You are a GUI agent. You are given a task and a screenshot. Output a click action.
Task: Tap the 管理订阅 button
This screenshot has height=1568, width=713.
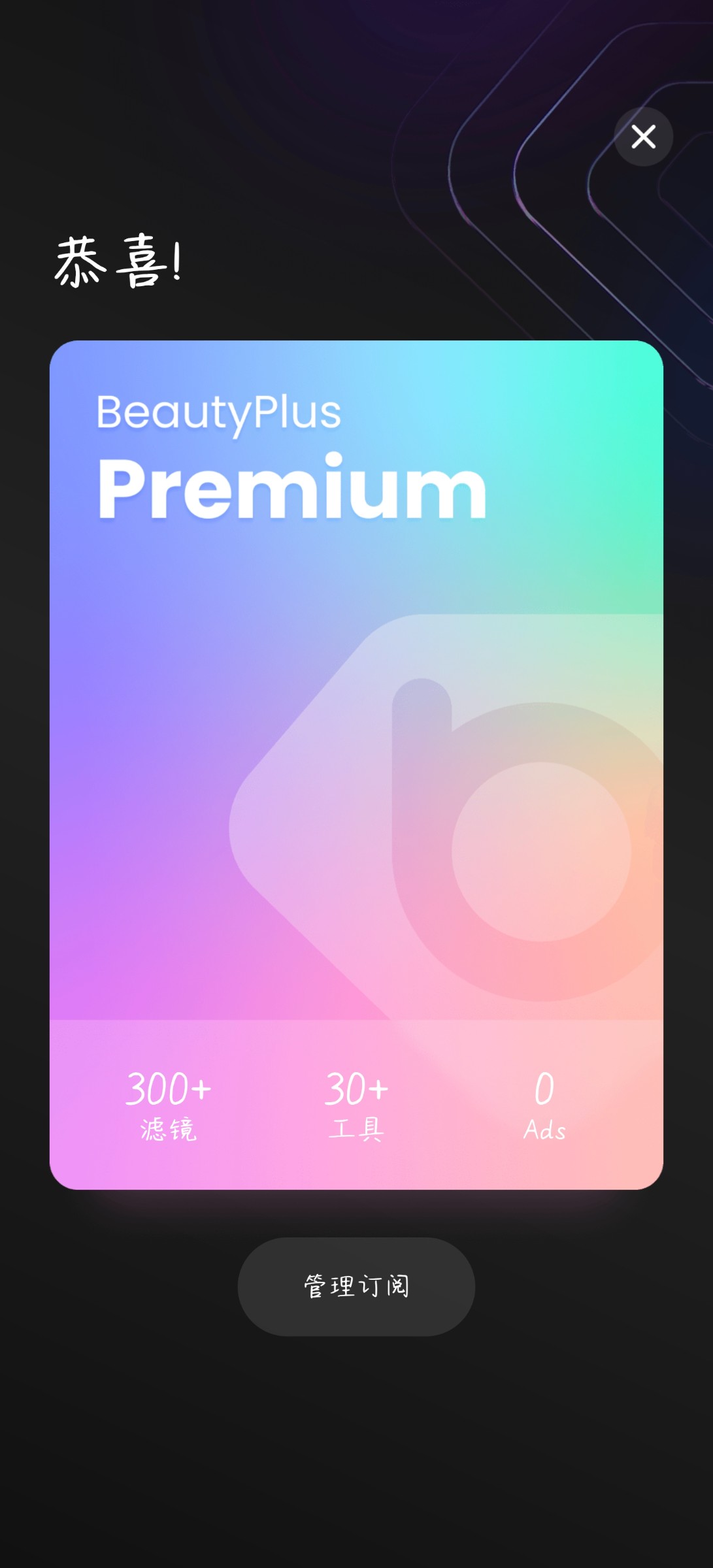(356, 1286)
